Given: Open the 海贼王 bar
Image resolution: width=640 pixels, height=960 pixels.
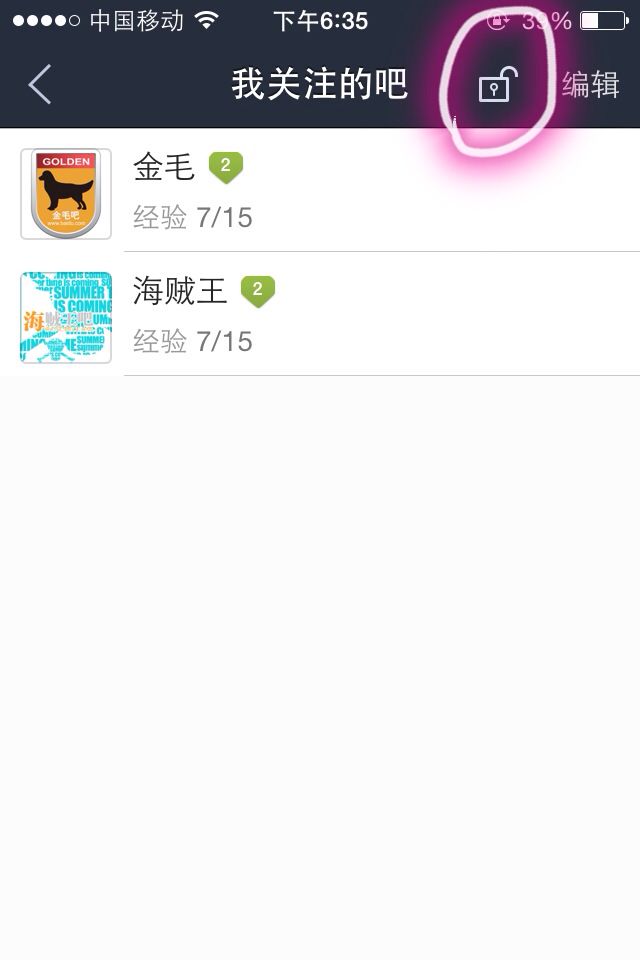Looking at the screenshot, I should click(320, 314).
